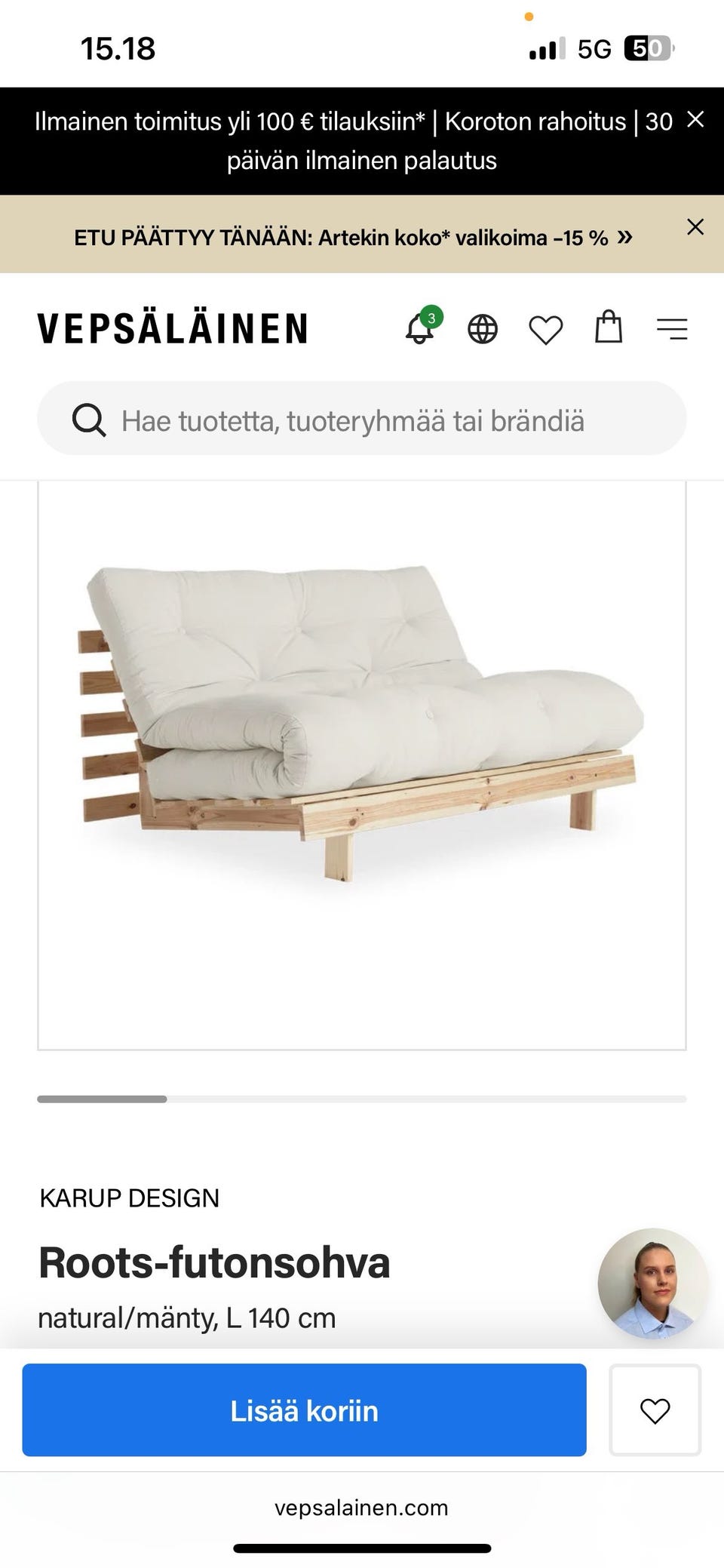Open the Artek selection offer link
The image size is (724, 1568).
click(x=353, y=238)
